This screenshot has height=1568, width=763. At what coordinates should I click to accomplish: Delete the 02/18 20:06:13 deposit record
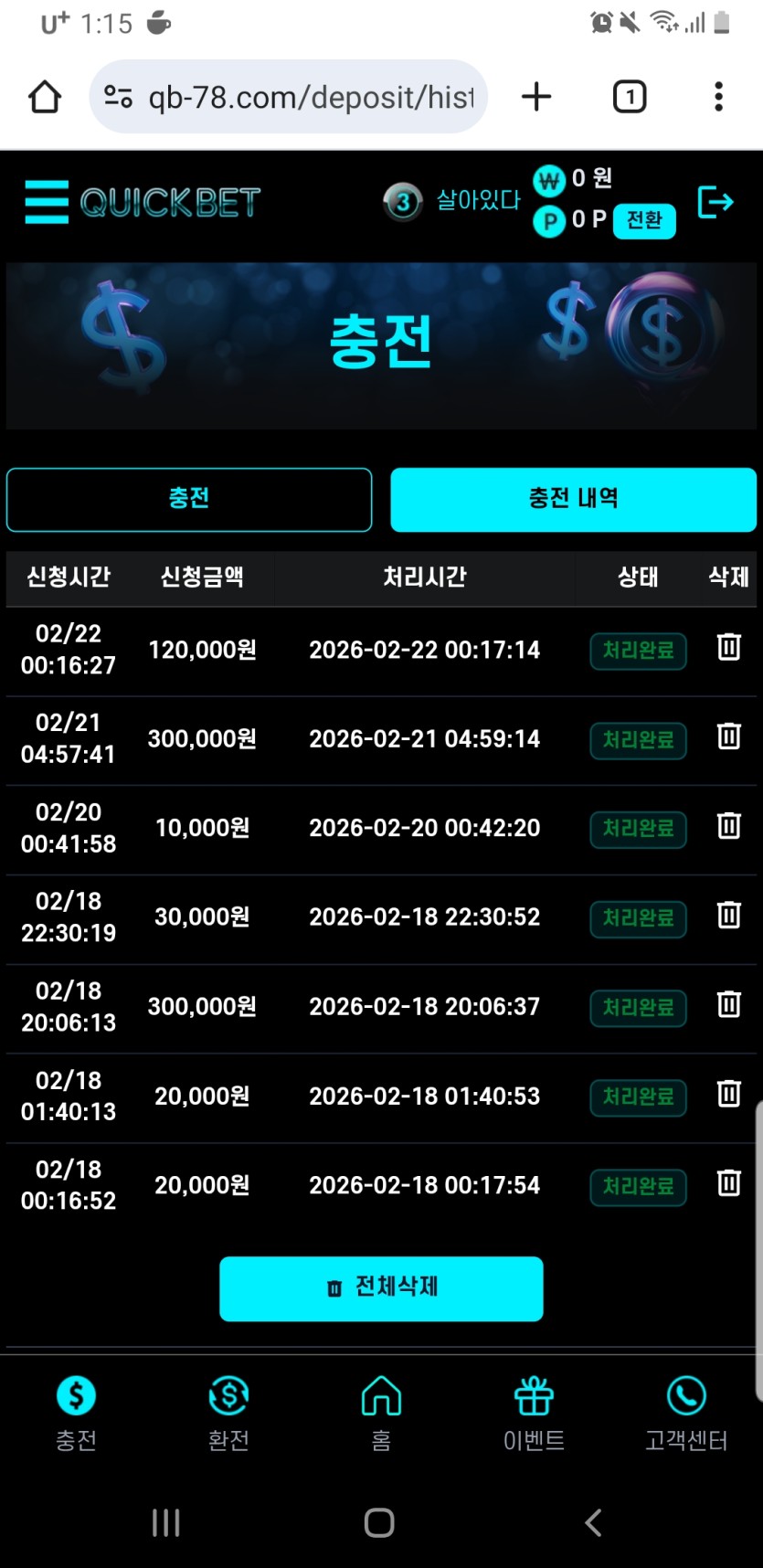[728, 1004]
